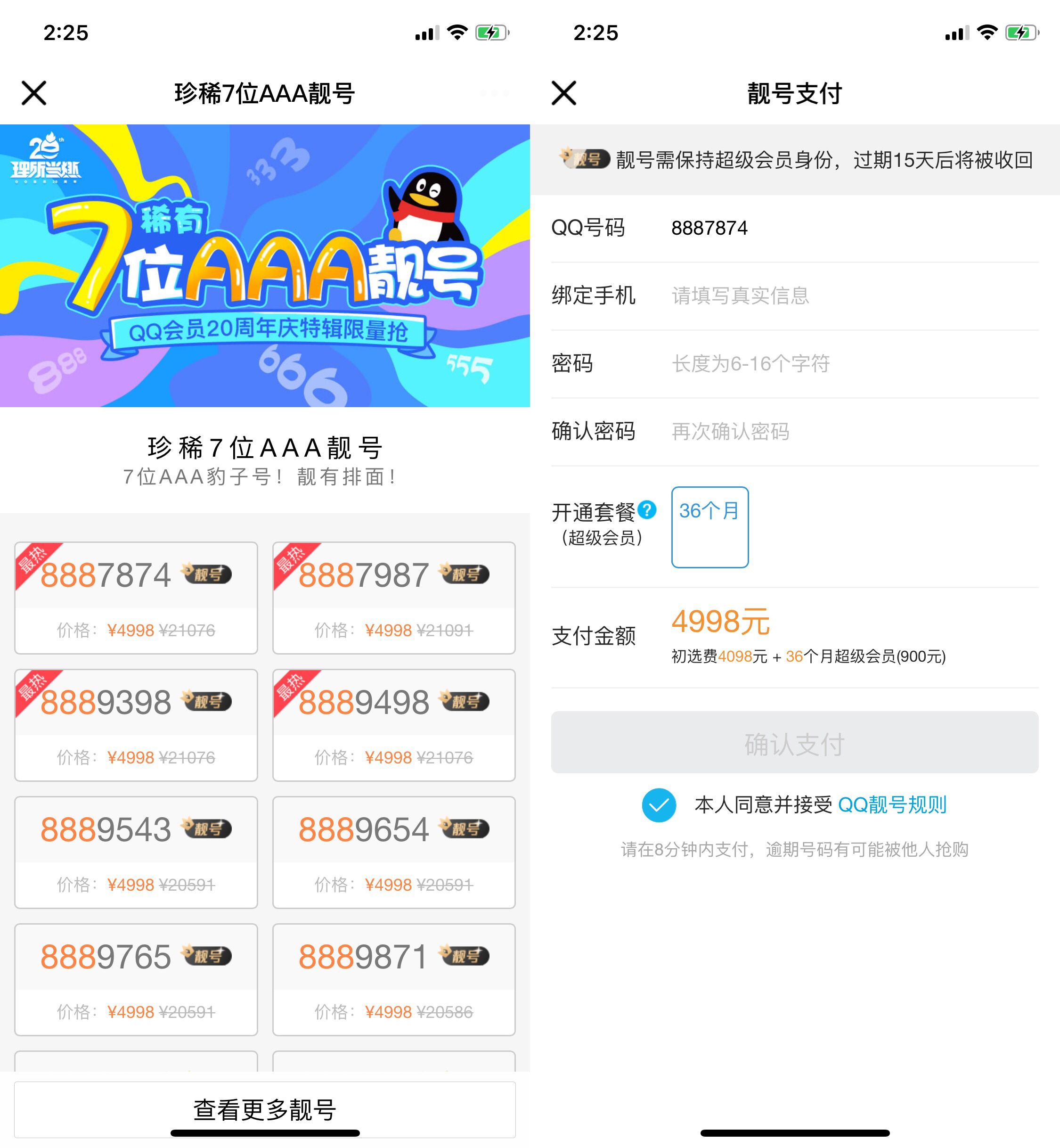1060x1148 pixels.
Task: Open number card 8889654
Action: point(393,852)
